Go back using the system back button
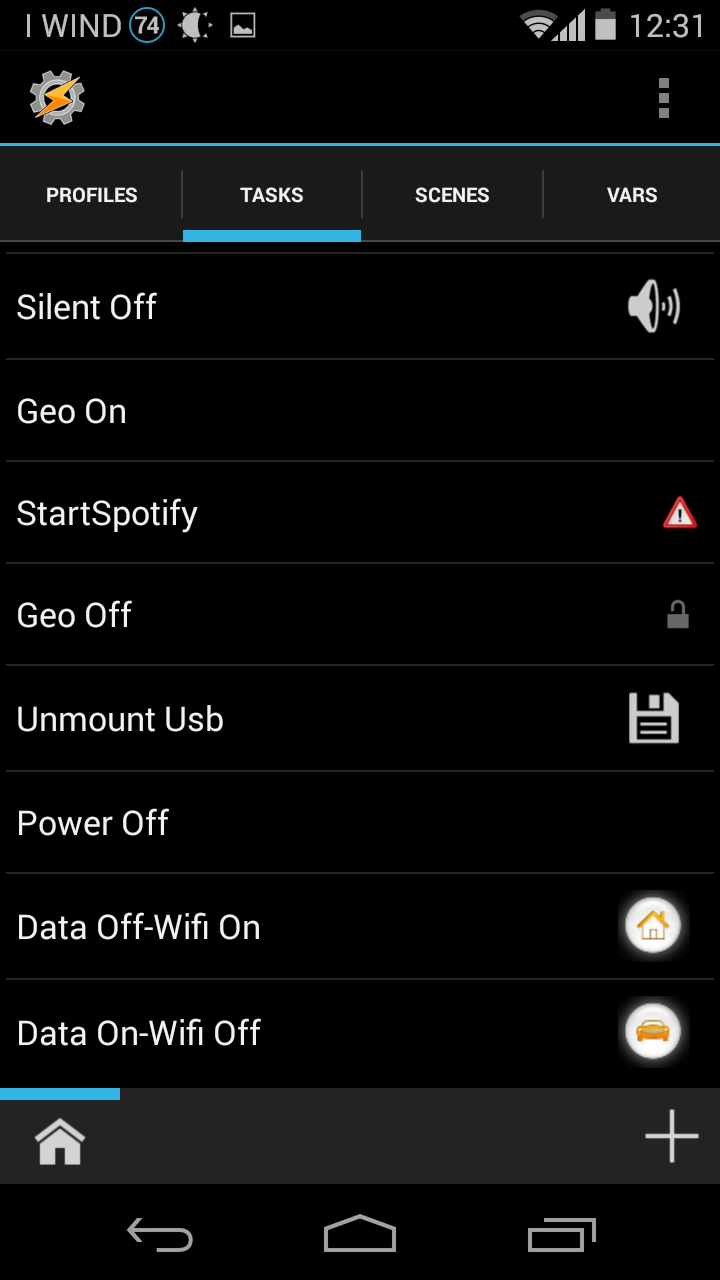The height and width of the screenshot is (1280, 720). [160, 1236]
